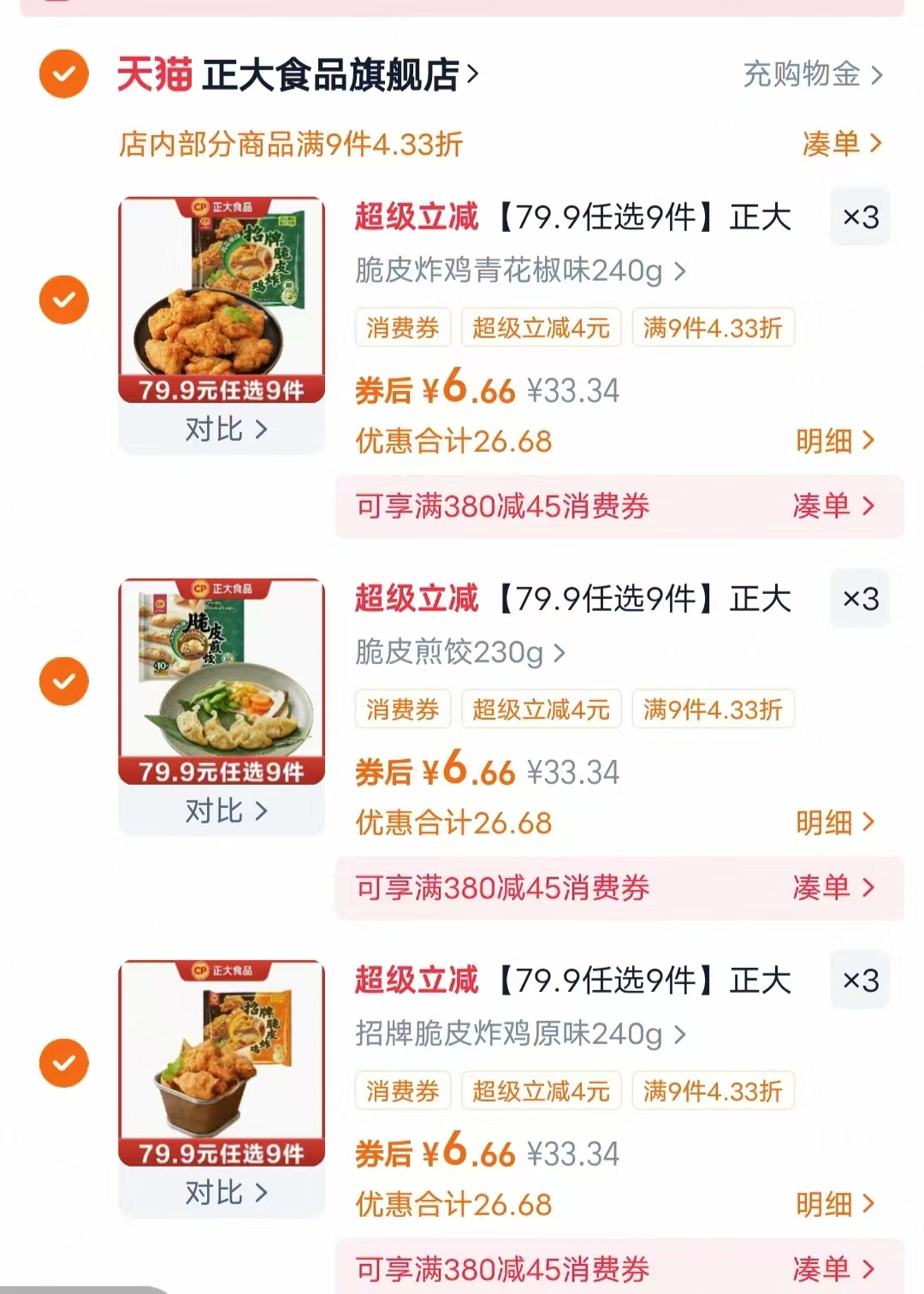This screenshot has width=924, height=1294.
Task: Tap the 79.9元任选9件 banner on first thumbnail
Action: pos(221,391)
